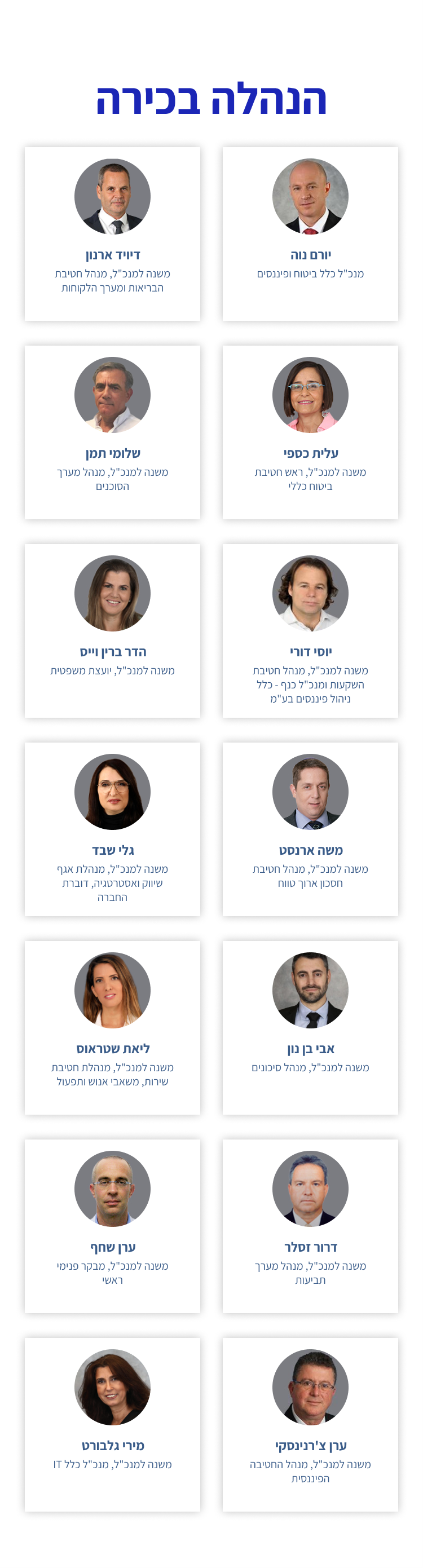Select the עלית כספי card
The image size is (423, 1568).
[x=310, y=432]
